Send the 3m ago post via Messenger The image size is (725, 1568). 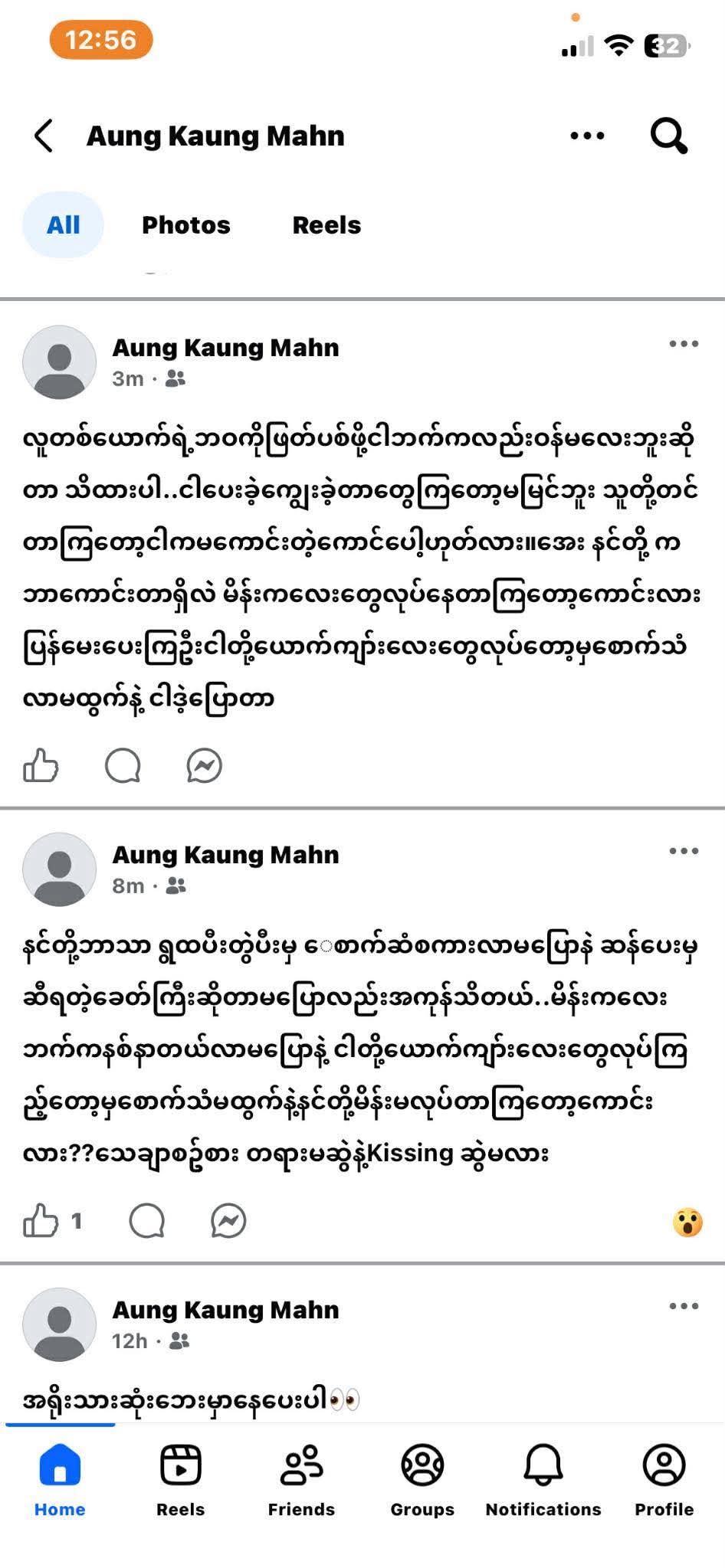[x=205, y=765]
